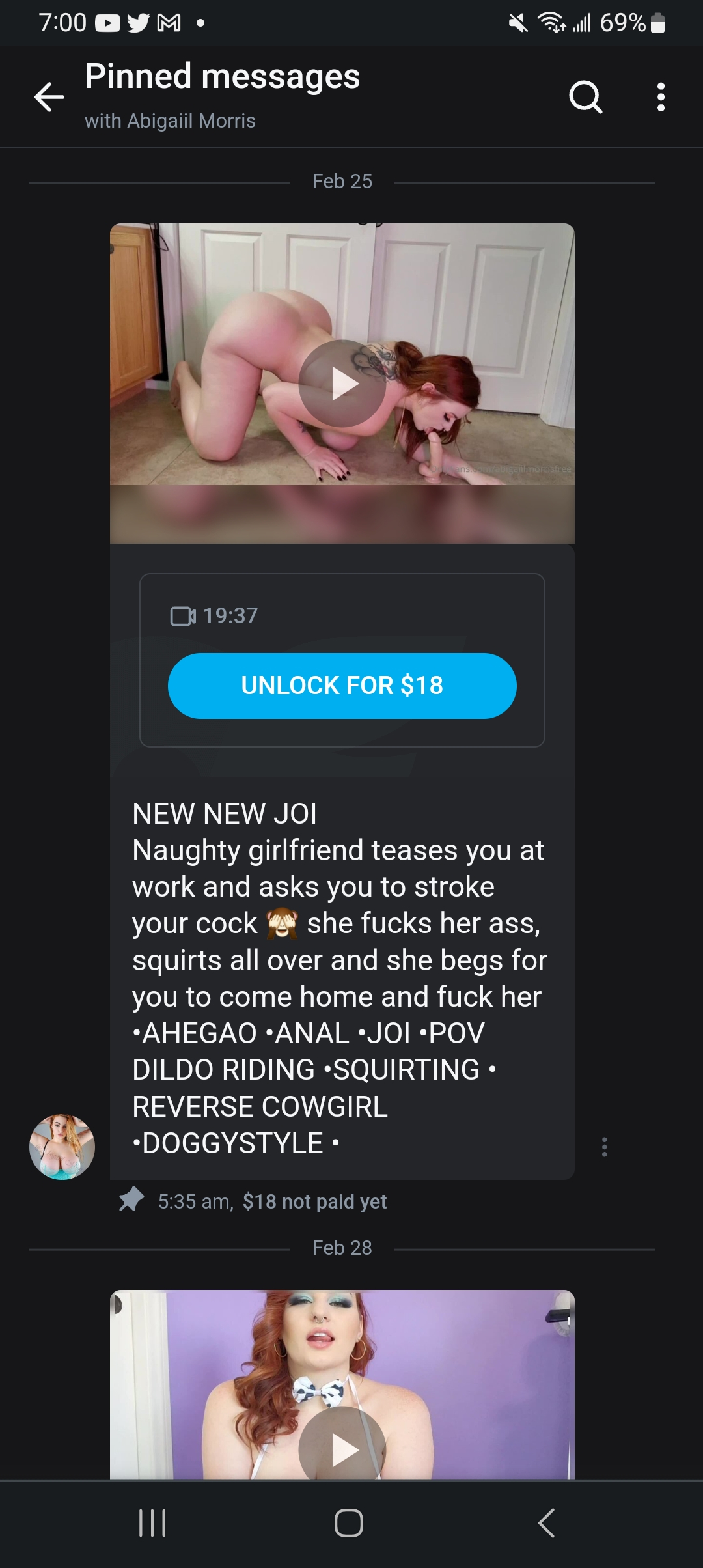The width and height of the screenshot is (703, 1568).
Task: Play the Feb 28 video preview
Action: click(342, 1449)
